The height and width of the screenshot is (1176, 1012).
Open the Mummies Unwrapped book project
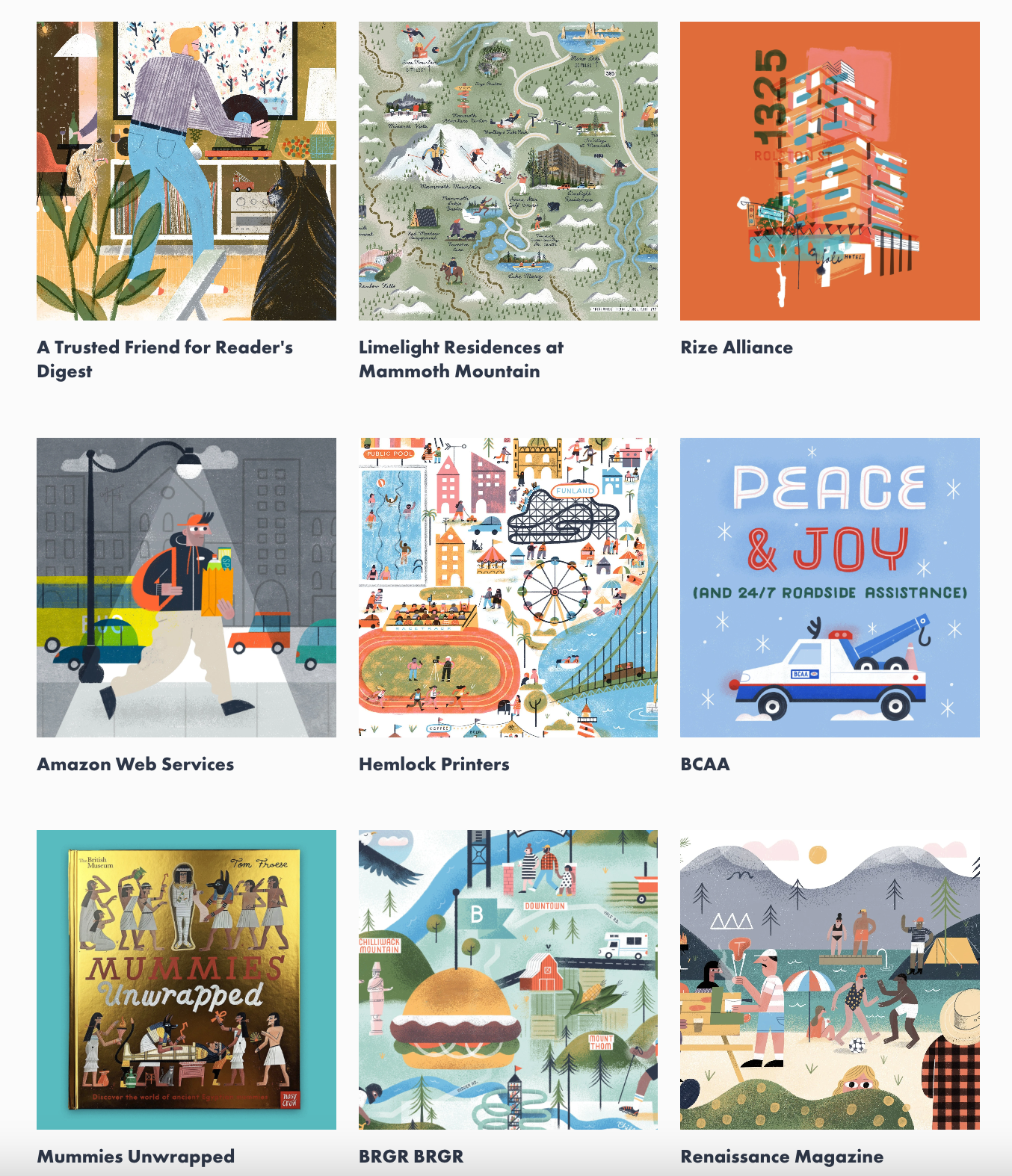pos(186,980)
